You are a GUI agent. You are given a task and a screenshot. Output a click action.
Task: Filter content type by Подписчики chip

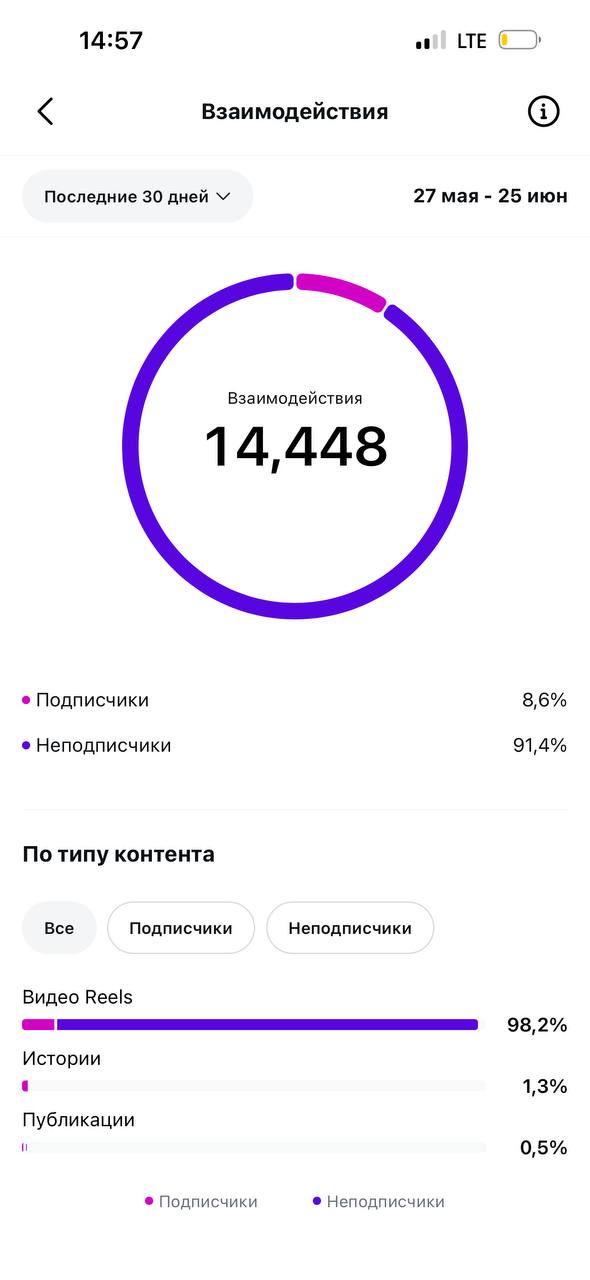[181, 928]
